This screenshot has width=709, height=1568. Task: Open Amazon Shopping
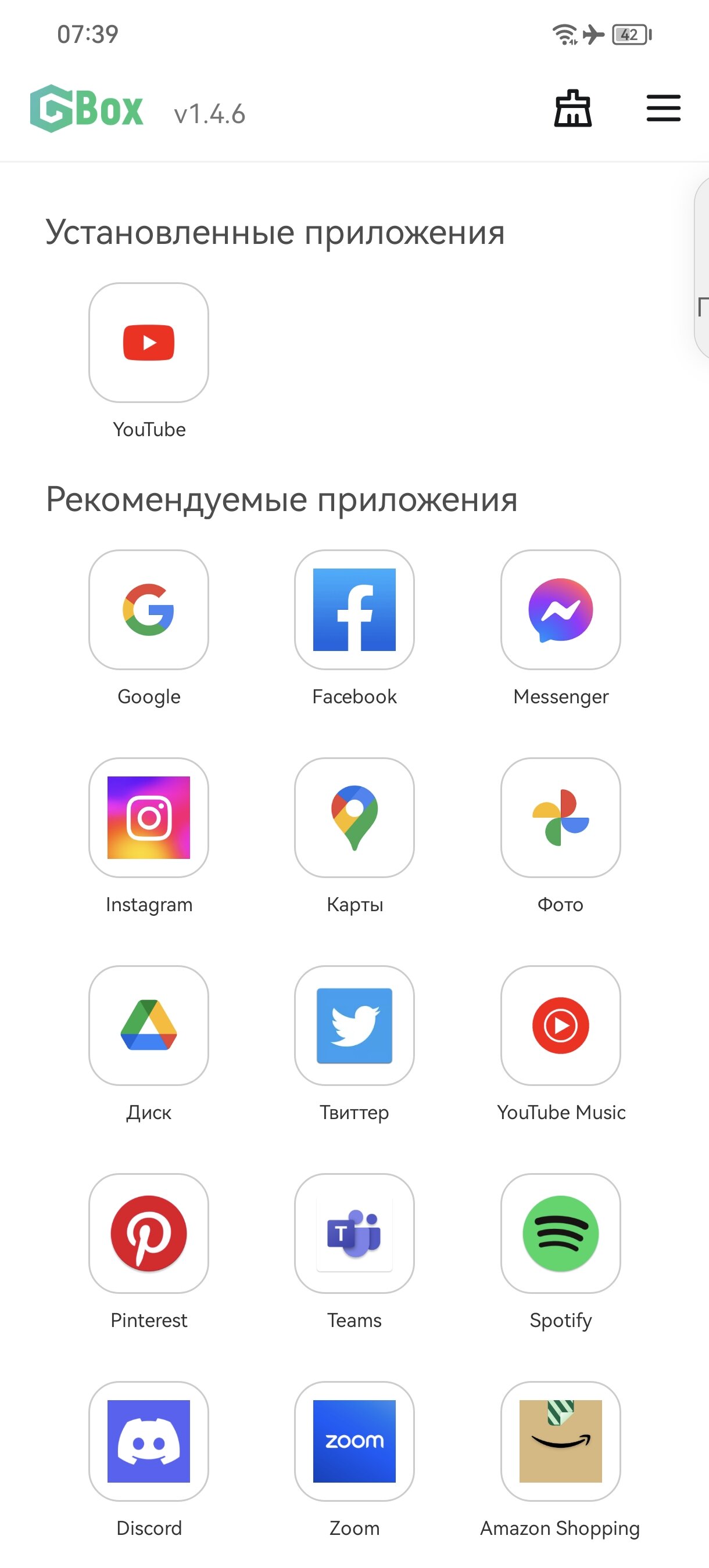pos(560,1441)
